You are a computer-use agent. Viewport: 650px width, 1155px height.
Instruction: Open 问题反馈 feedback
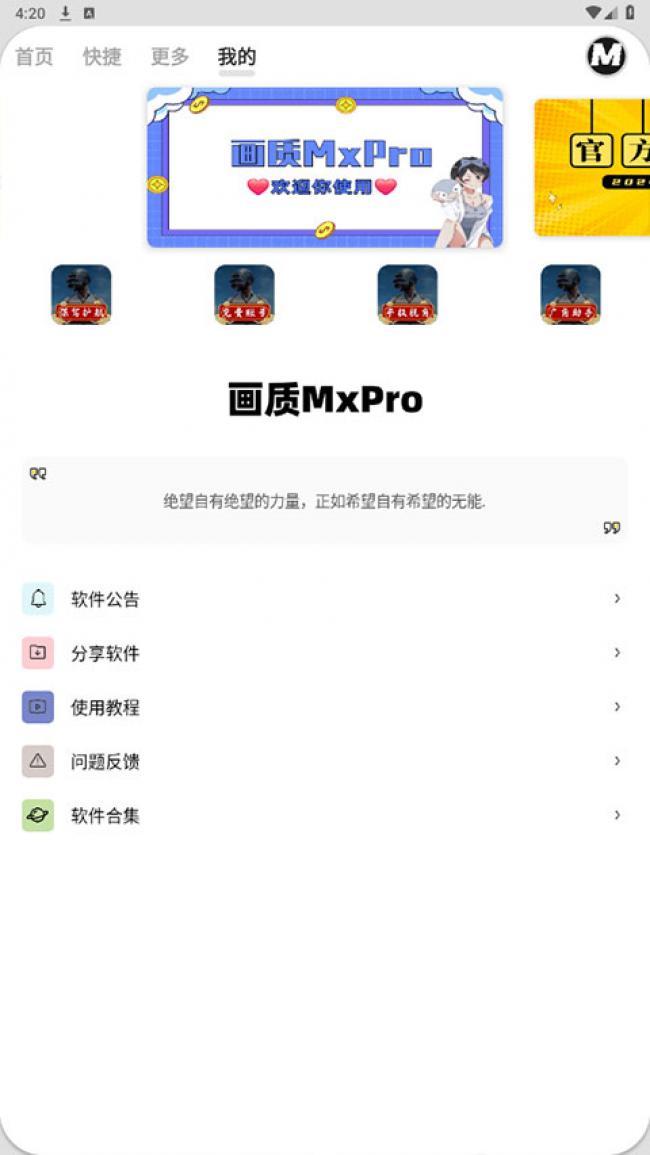pyautogui.click(x=325, y=761)
